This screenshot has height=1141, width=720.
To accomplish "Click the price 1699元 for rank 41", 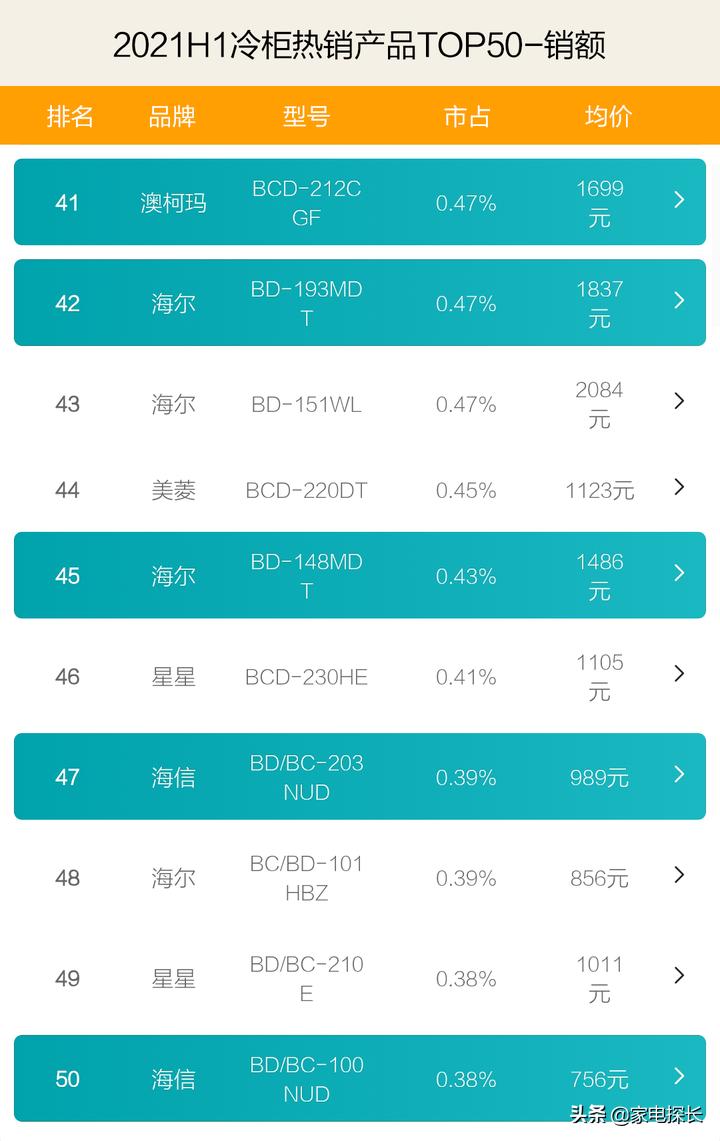I will [x=598, y=202].
